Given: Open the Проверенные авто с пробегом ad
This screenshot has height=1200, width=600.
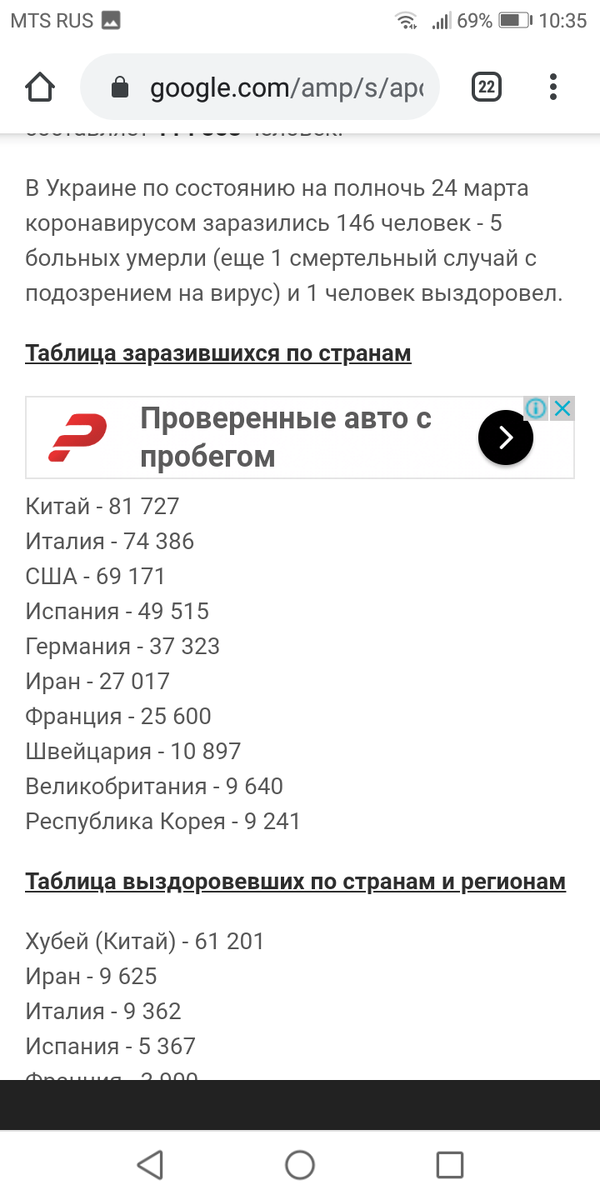Looking at the screenshot, I should (x=286, y=438).
